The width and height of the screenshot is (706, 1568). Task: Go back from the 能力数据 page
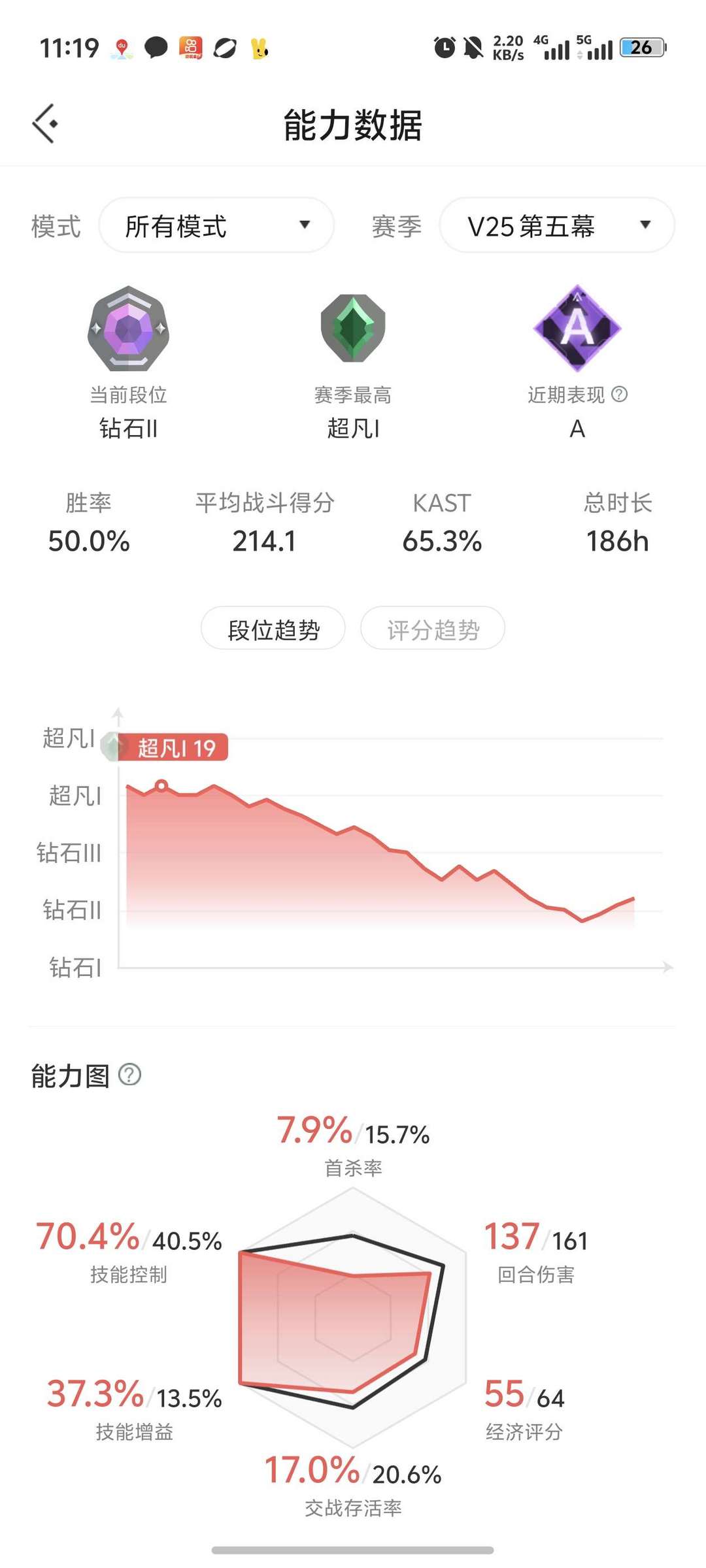[x=45, y=123]
